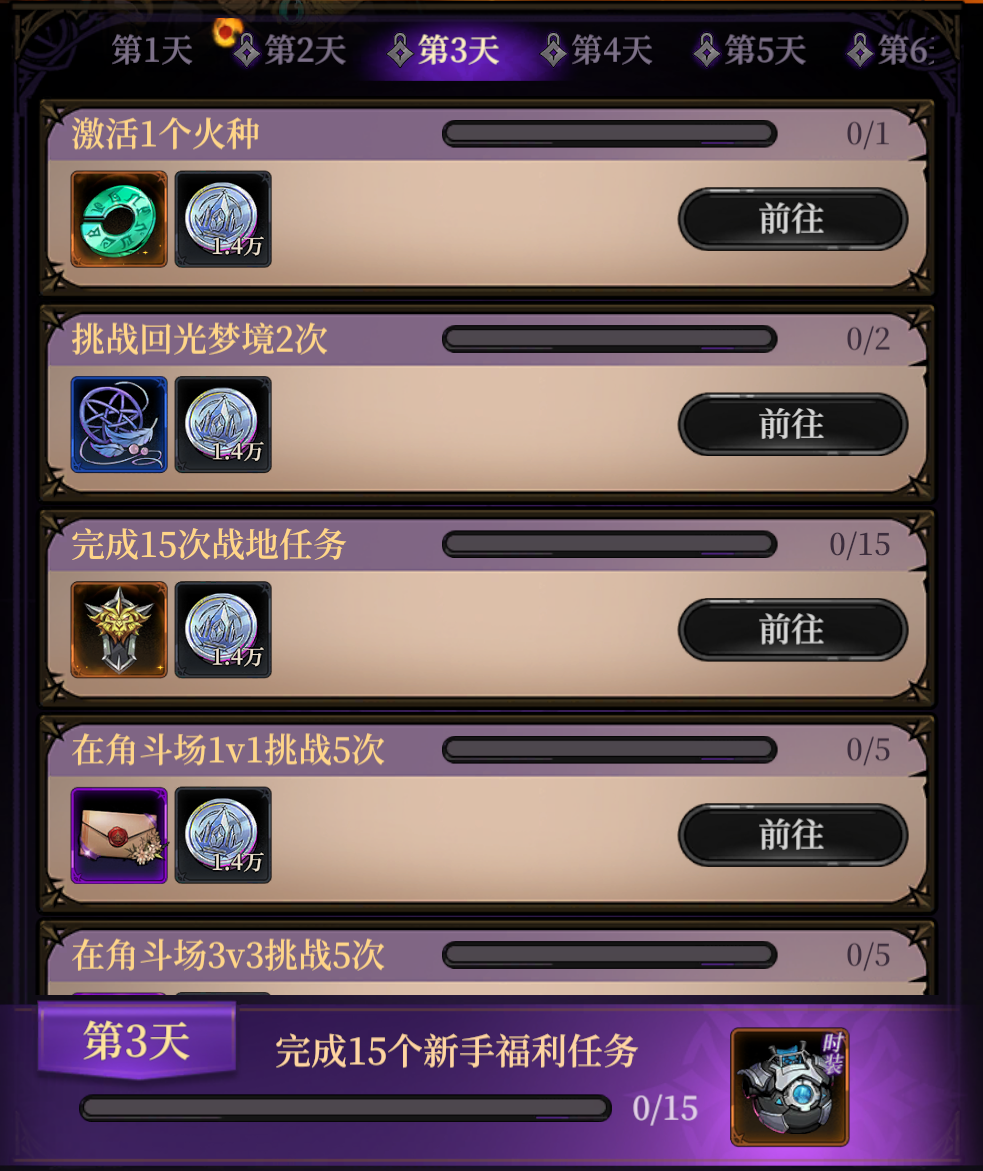983x1171 pixels.
Task: Select the 第4天 tab
Action: coord(610,50)
